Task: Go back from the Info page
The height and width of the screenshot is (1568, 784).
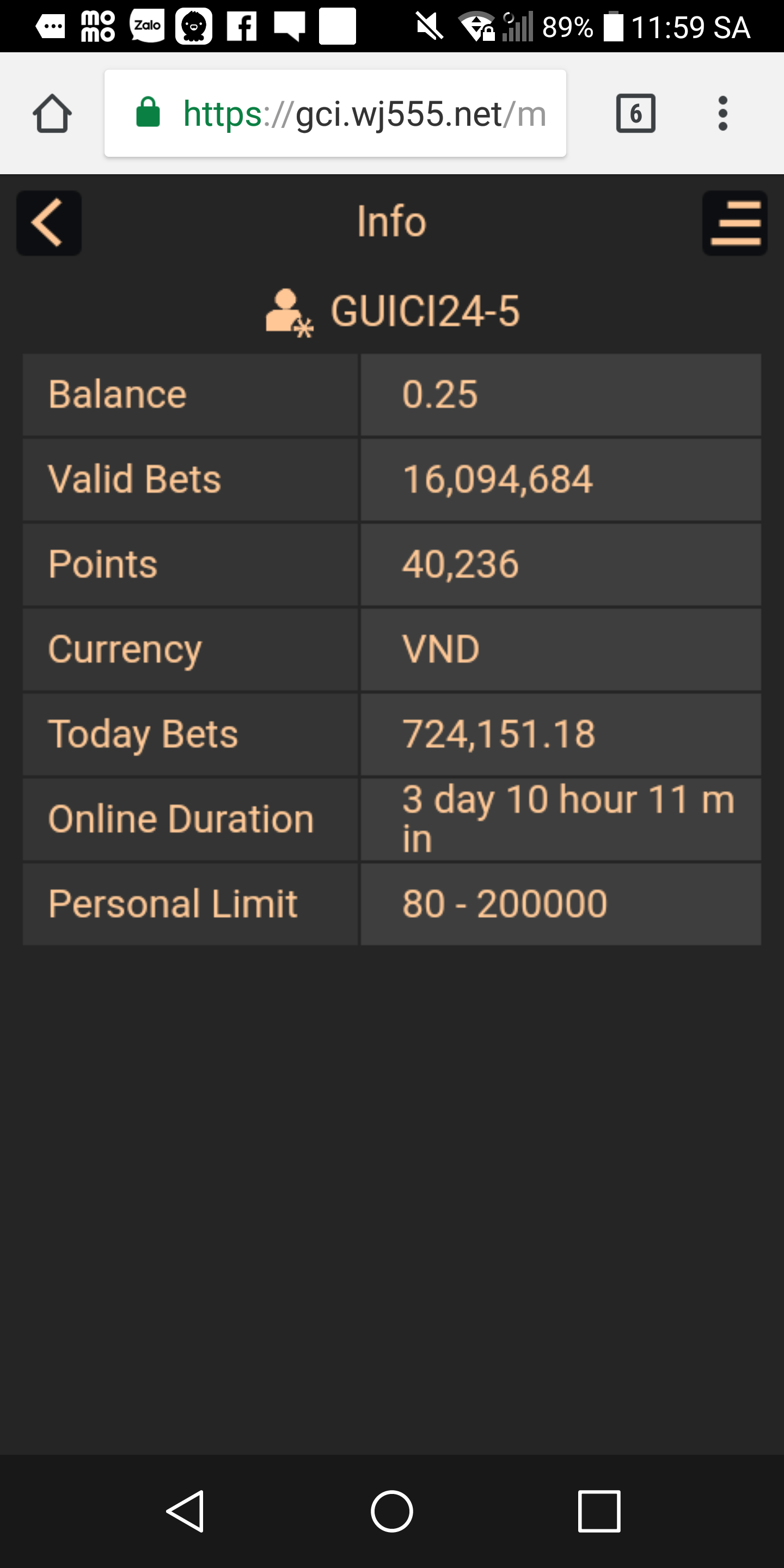Action: click(48, 223)
